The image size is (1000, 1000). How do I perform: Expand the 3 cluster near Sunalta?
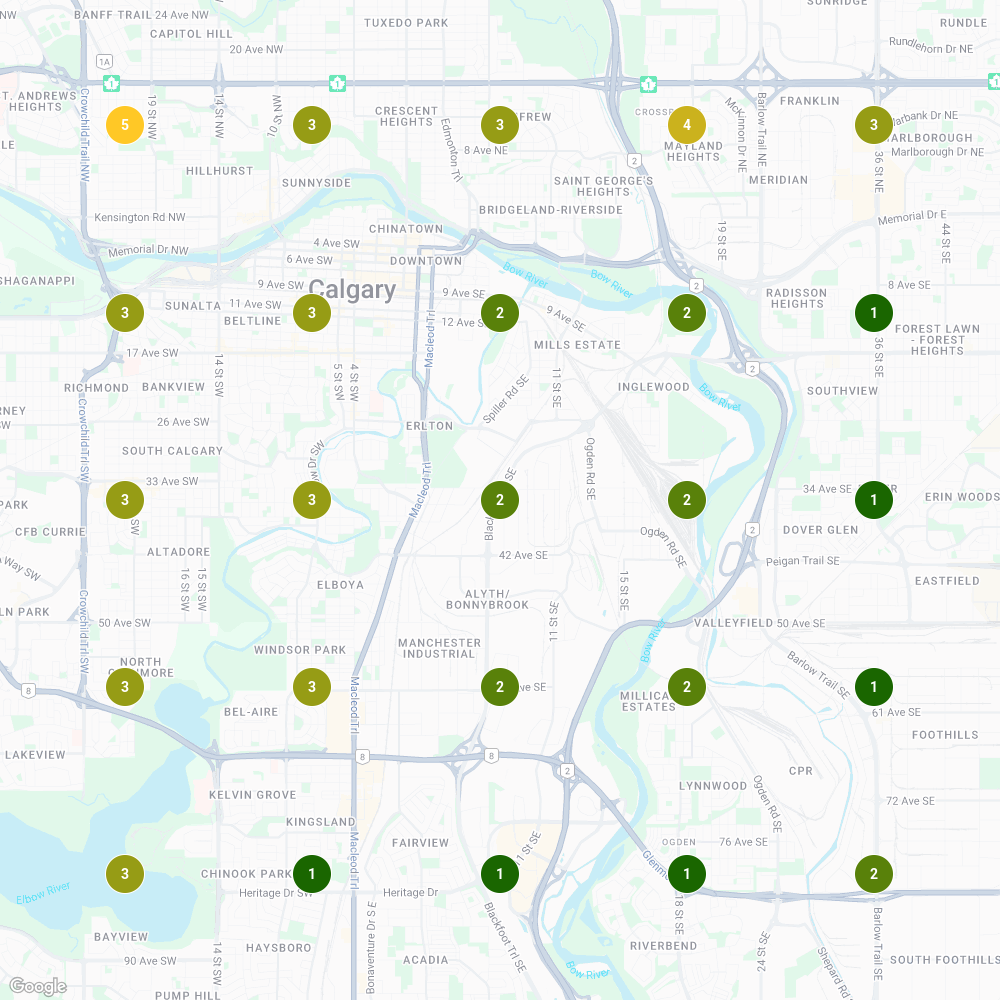[125, 313]
